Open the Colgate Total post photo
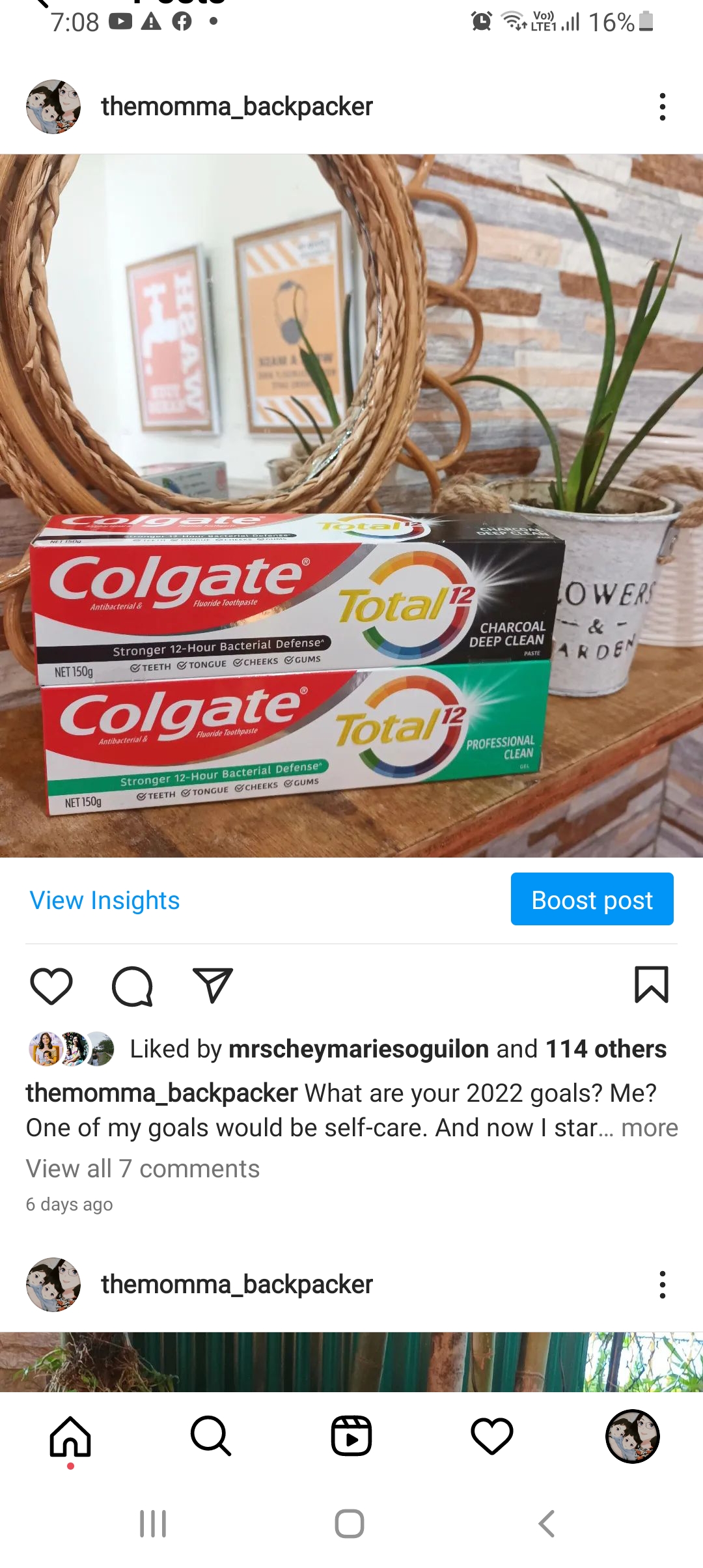 351,505
